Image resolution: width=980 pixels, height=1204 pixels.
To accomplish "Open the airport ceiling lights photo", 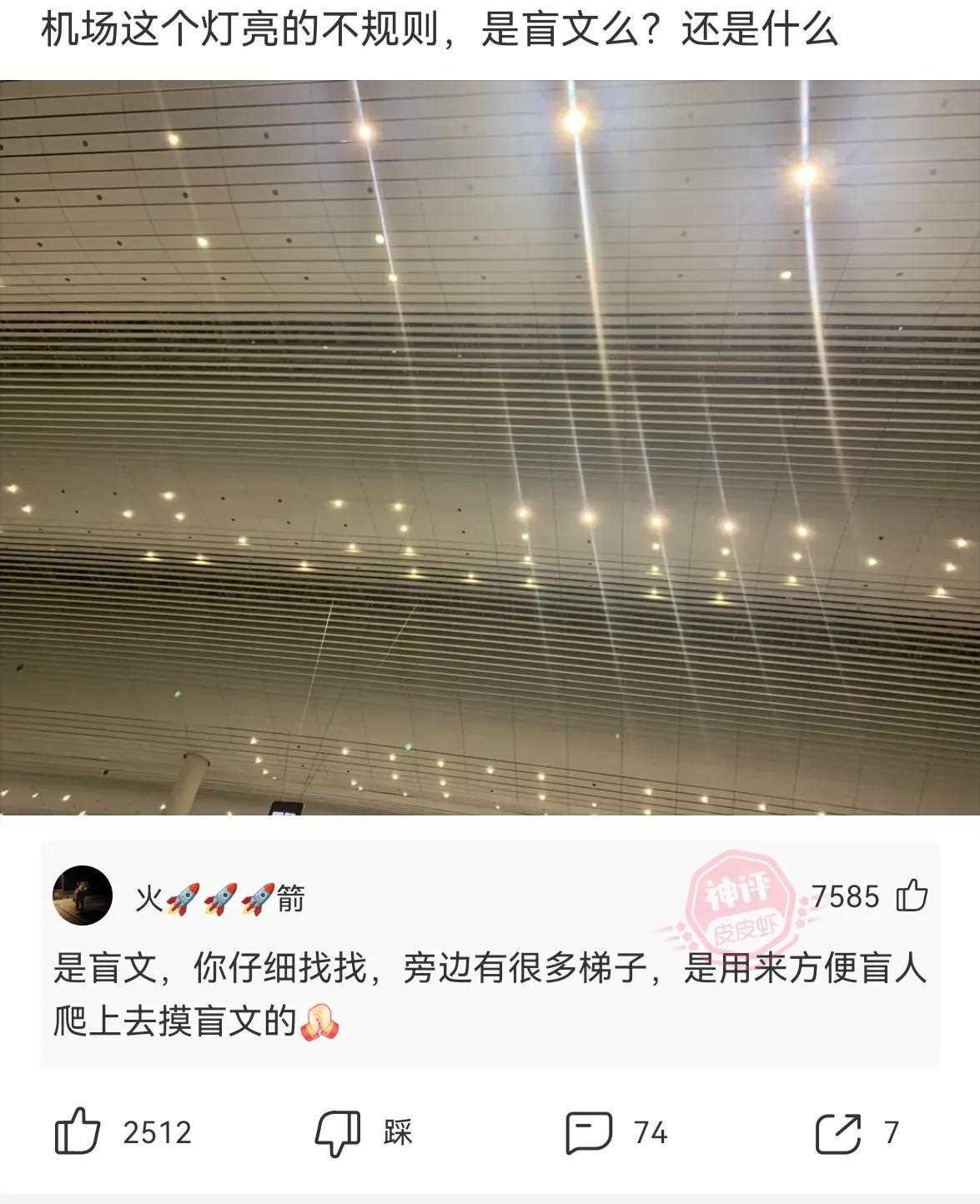I will [490, 447].
